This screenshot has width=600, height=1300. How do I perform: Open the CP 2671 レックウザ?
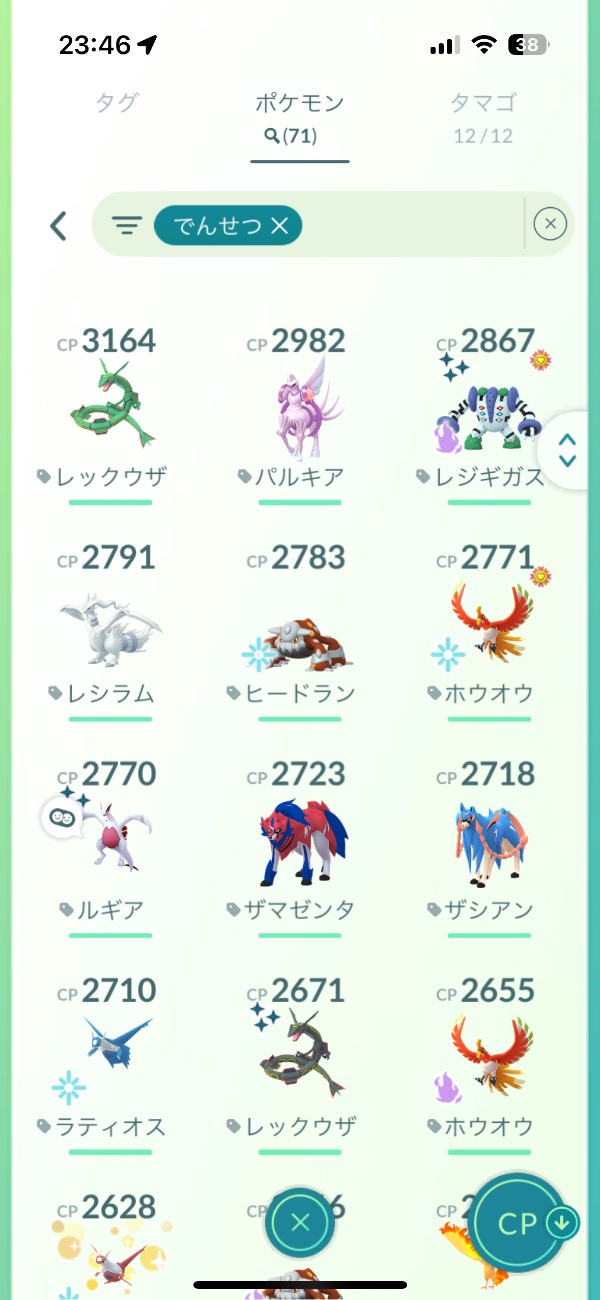coord(300,1055)
